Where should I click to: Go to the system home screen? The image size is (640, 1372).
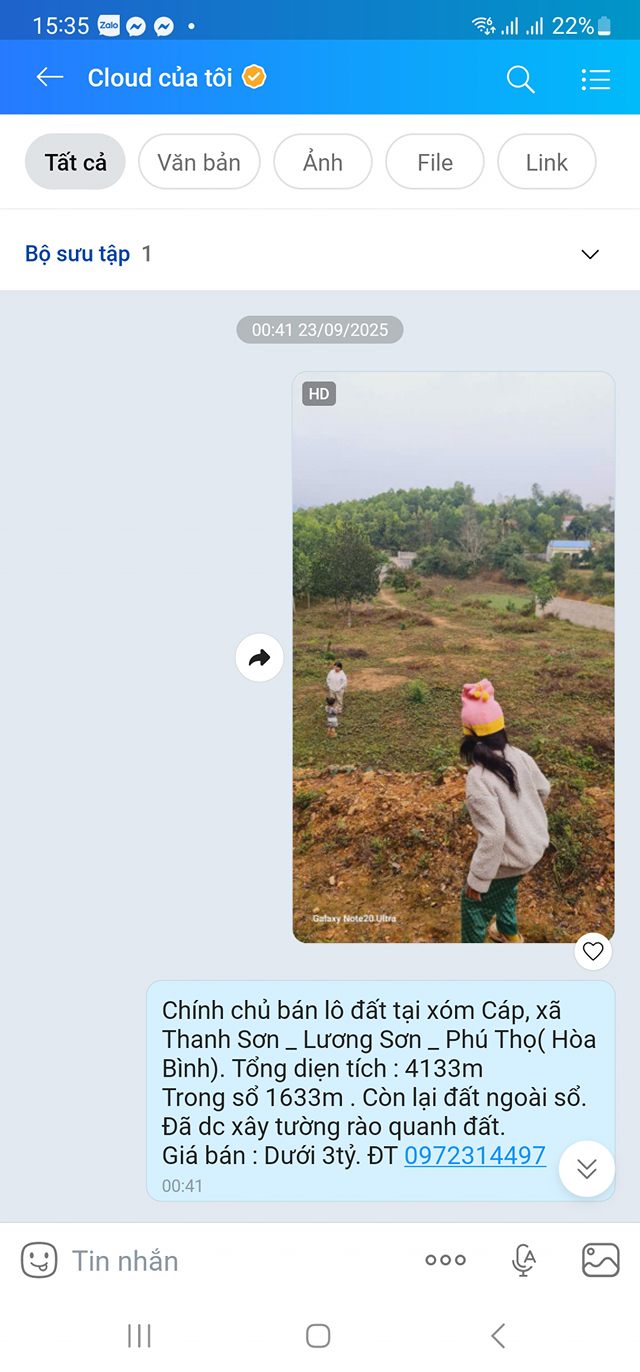click(x=318, y=1335)
